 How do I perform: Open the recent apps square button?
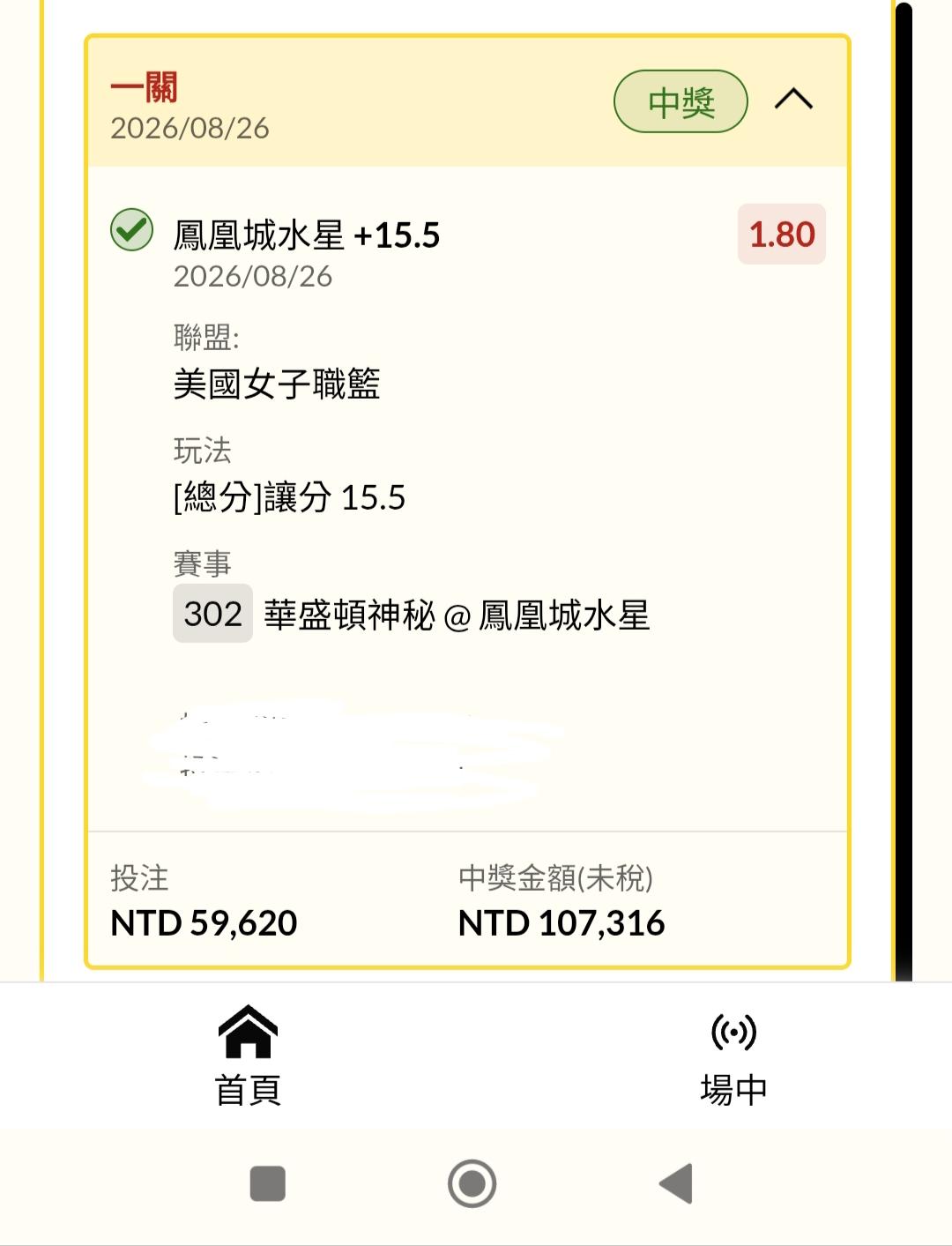[268, 1183]
